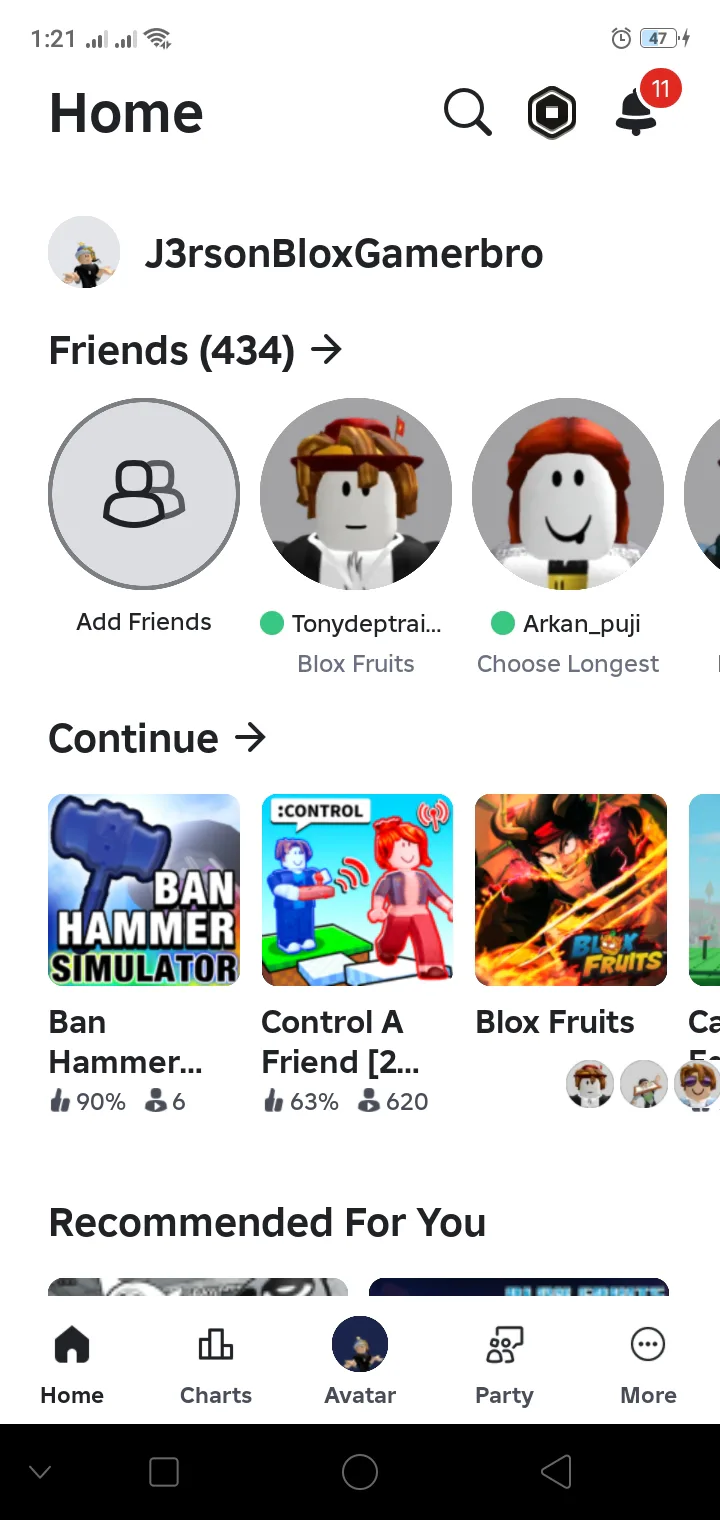This screenshot has width=720, height=1520.
Task: Open the Friends (434) list
Action: point(196,350)
